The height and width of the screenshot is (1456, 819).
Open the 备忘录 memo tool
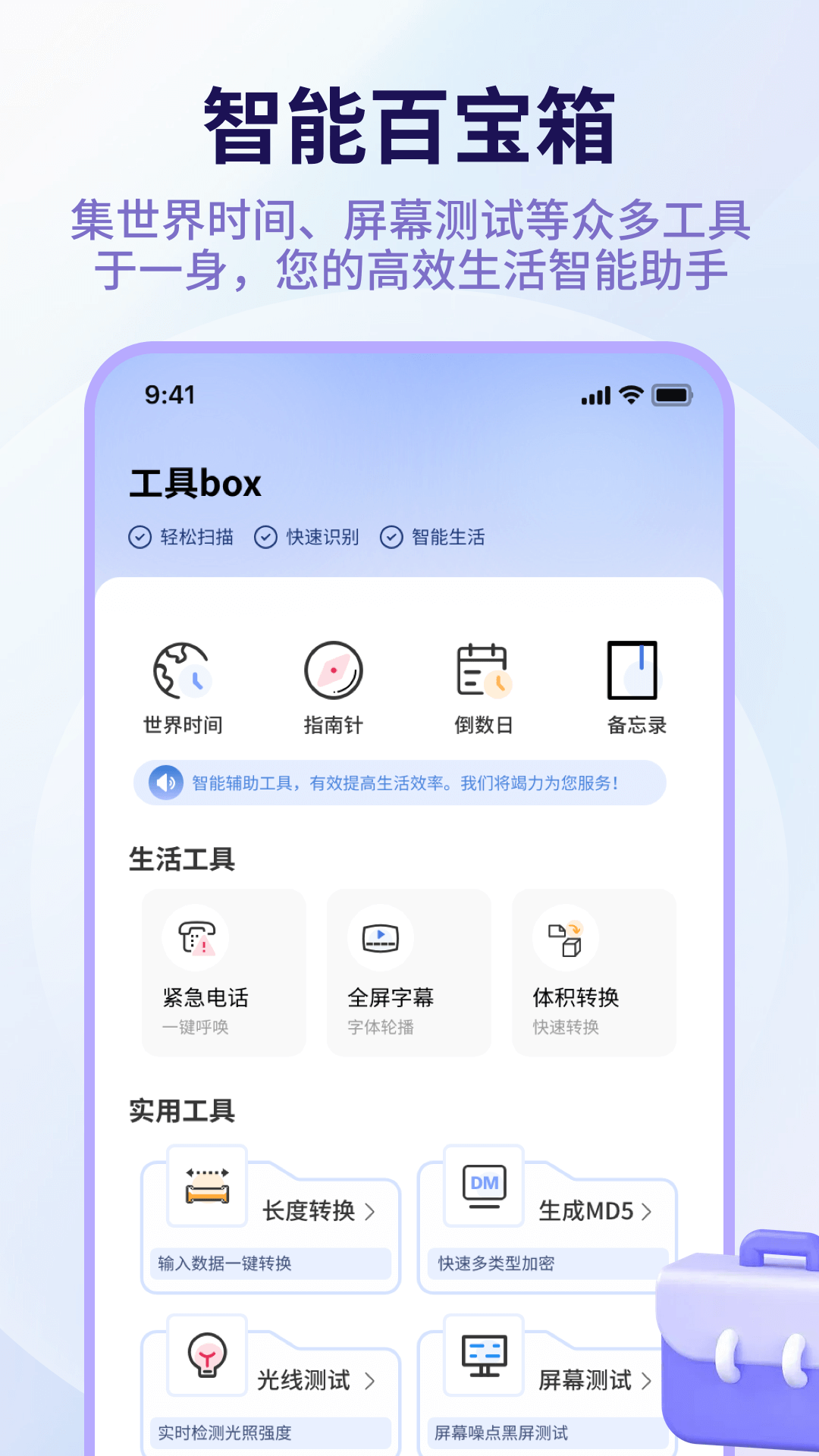click(635, 682)
